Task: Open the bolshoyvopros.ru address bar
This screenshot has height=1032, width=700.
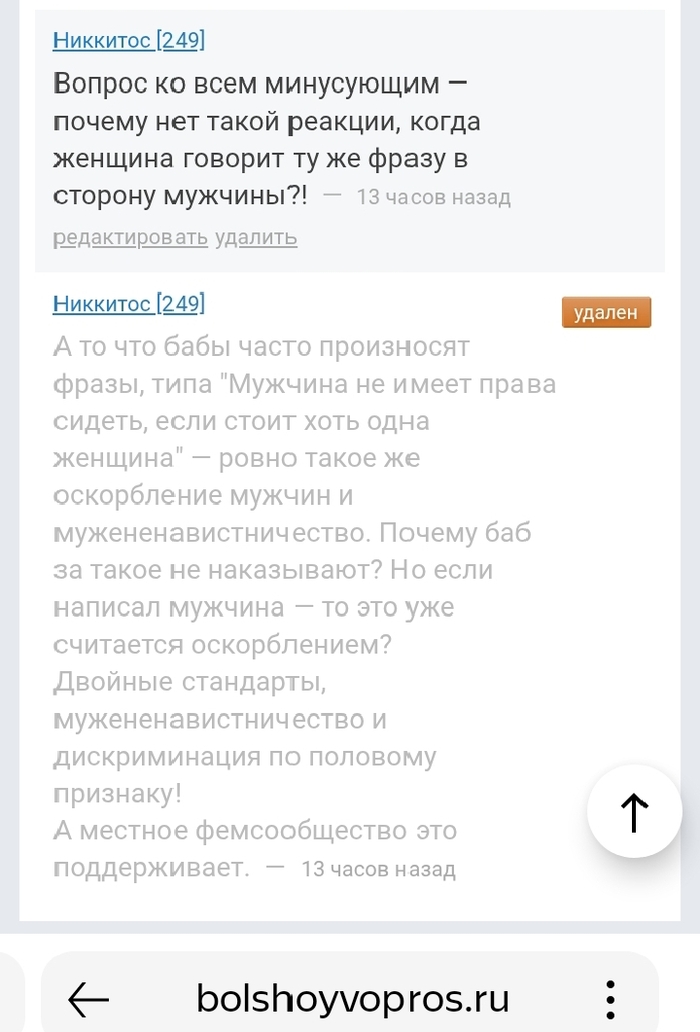Action: [353, 998]
